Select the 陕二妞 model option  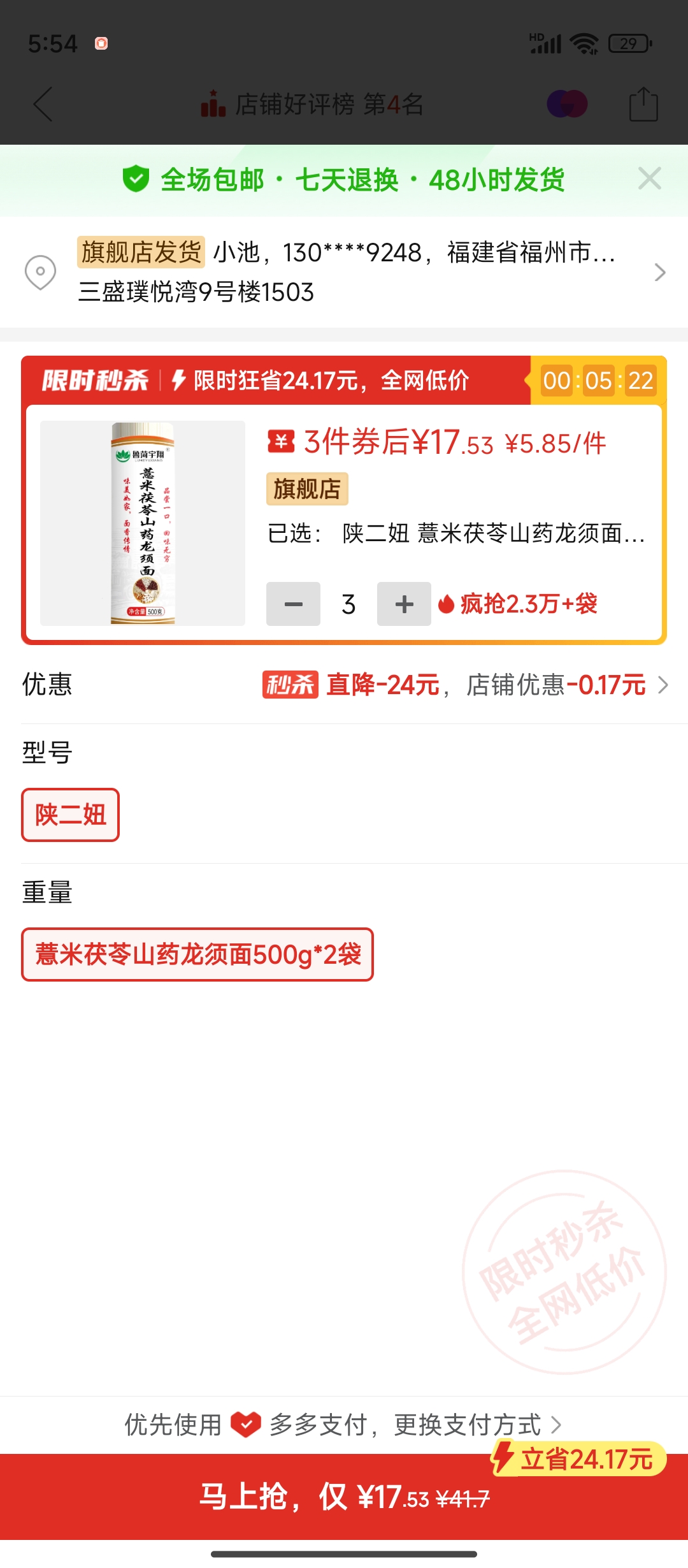[70, 815]
